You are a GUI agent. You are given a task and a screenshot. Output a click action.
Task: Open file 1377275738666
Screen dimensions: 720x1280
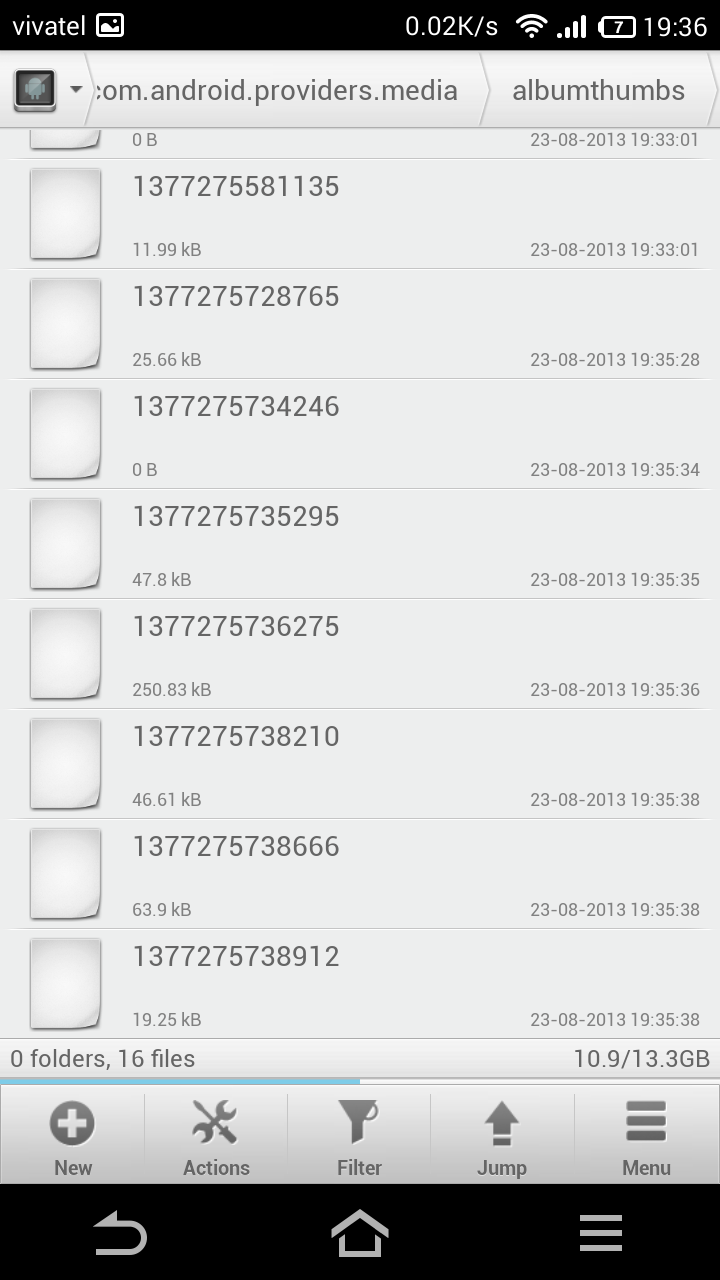(x=360, y=874)
